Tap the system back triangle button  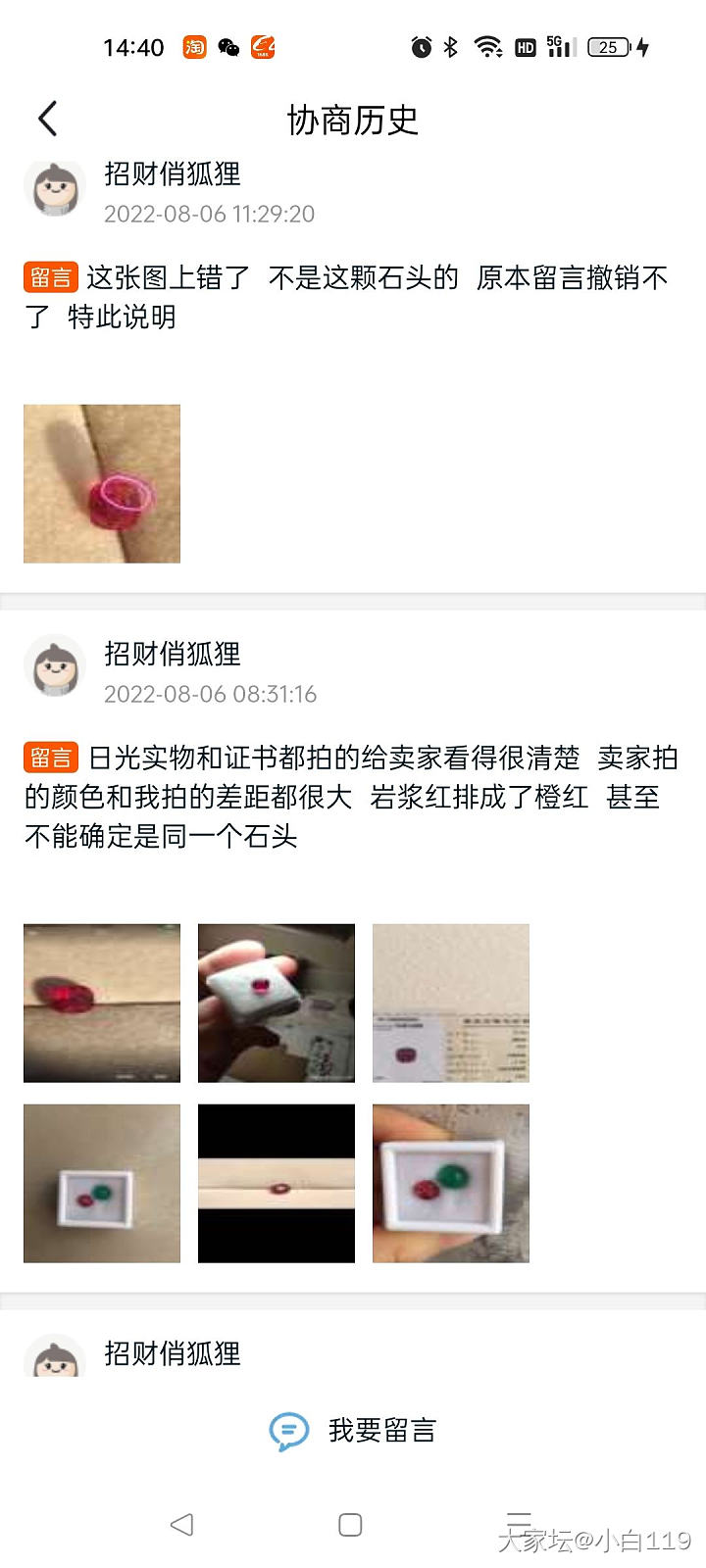tap(181, 1525)
